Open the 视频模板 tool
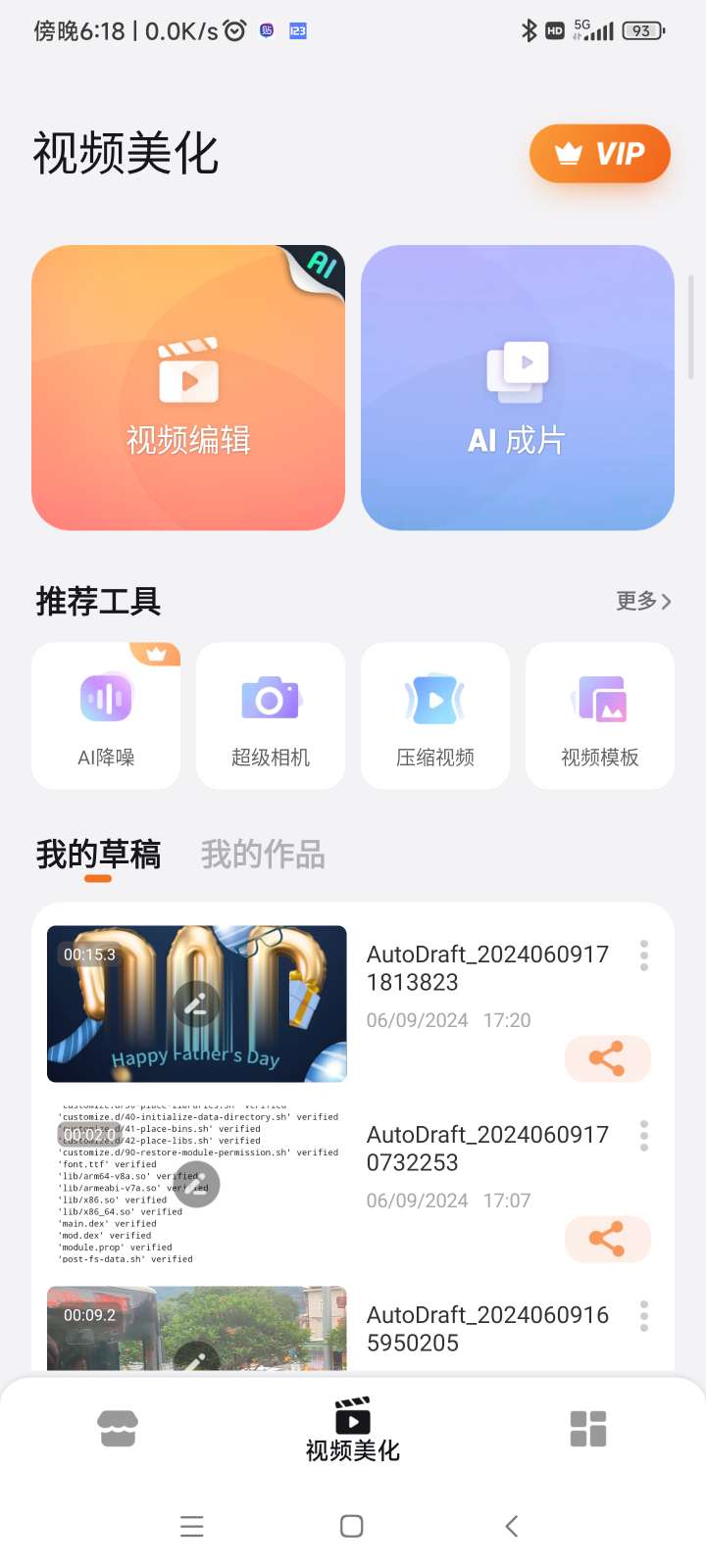This screenshot has height=1568, width=706. (600, 716)
